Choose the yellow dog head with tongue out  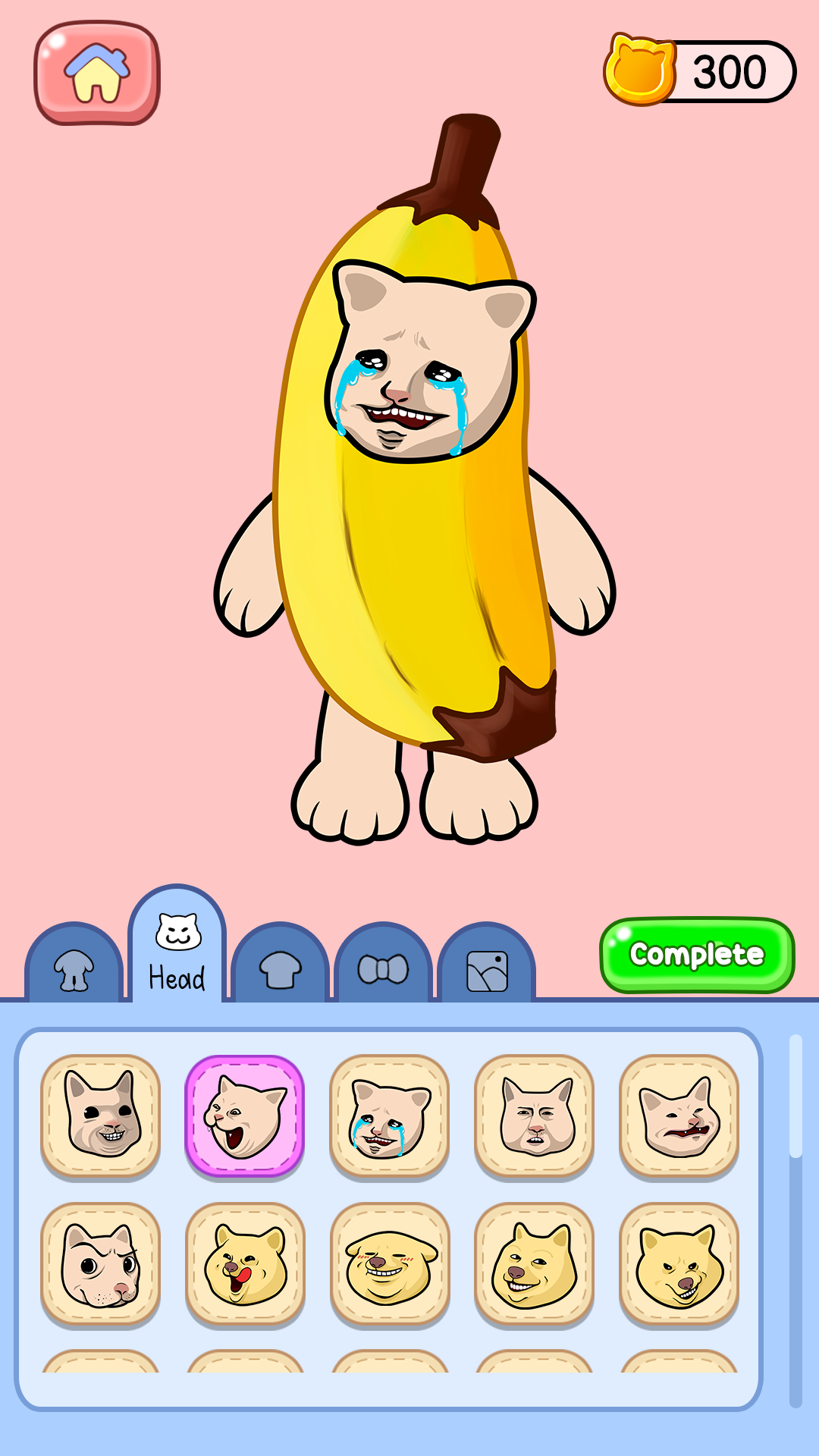tap(245, 1263)
